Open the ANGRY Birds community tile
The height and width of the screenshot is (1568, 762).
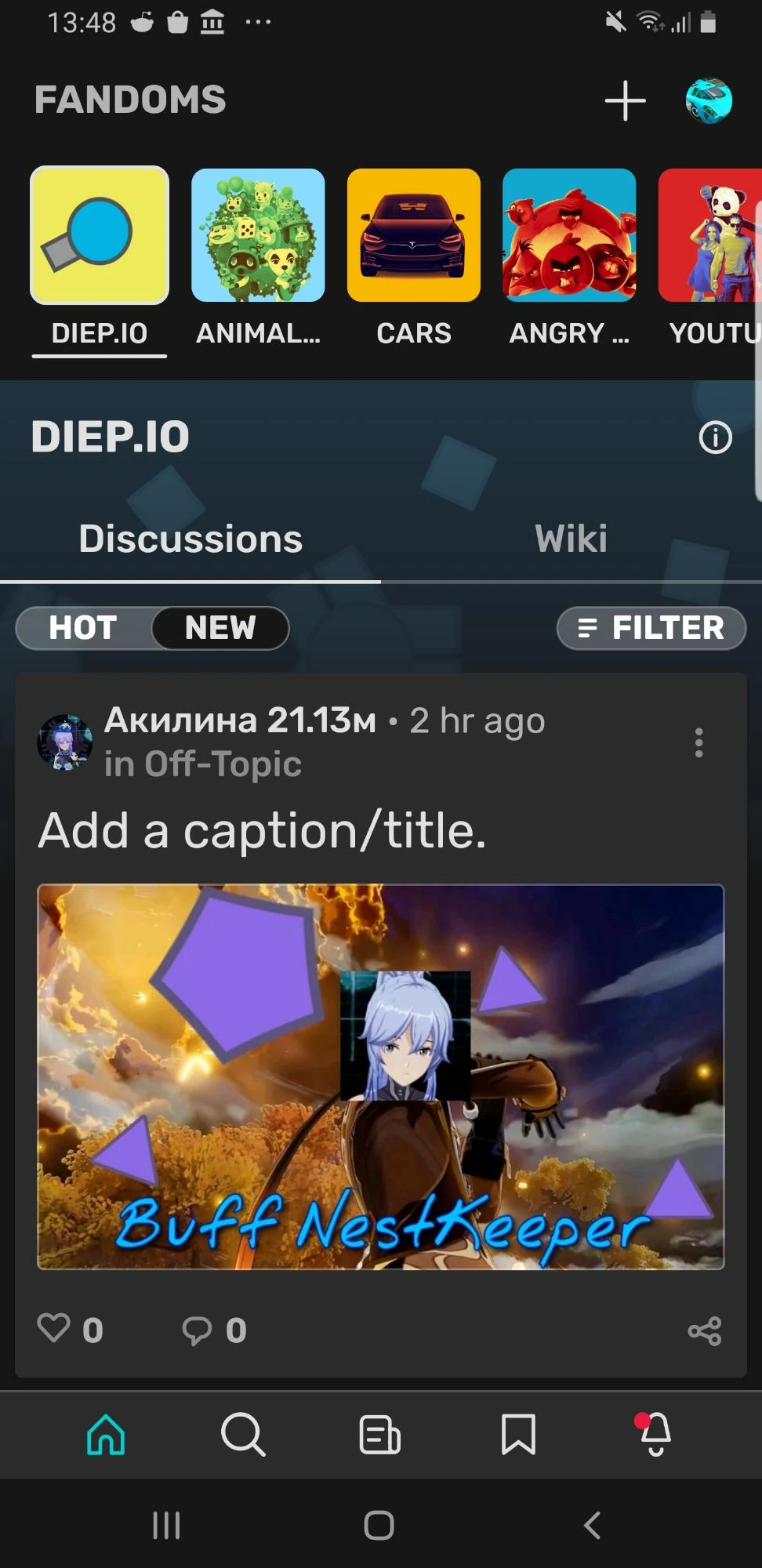[569, 234]
